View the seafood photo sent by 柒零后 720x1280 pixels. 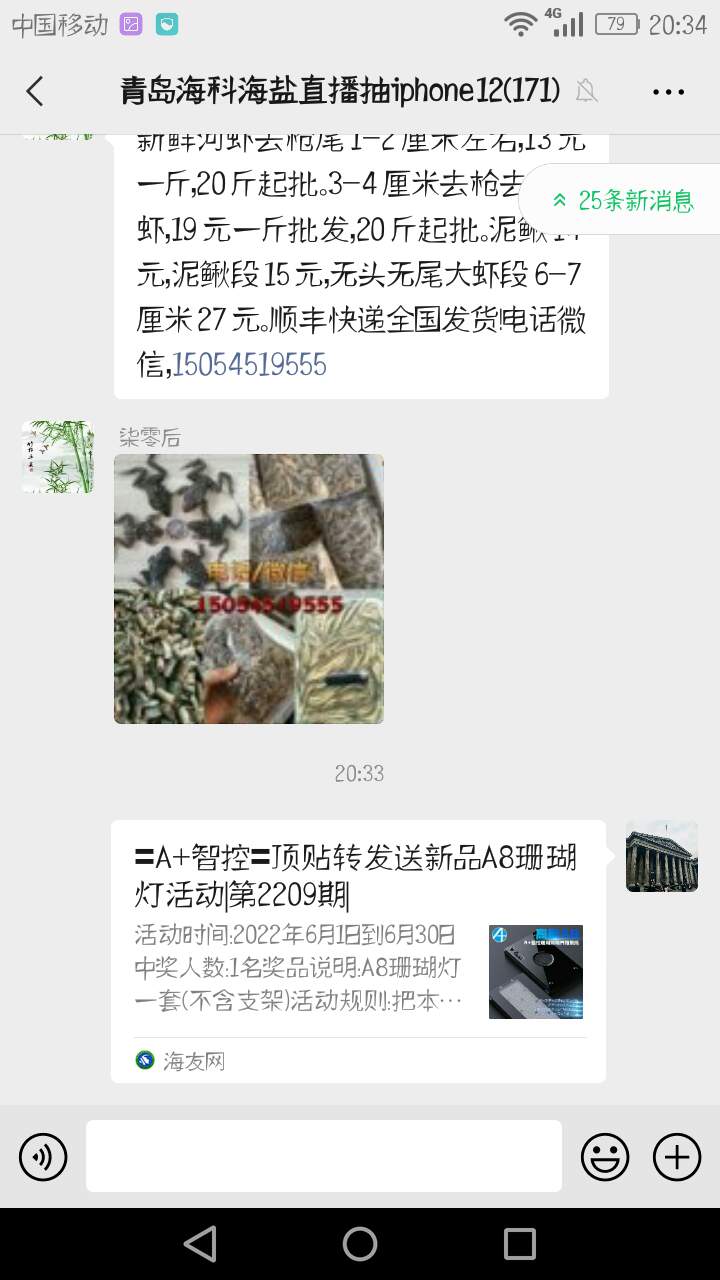[x=249, y=589]
